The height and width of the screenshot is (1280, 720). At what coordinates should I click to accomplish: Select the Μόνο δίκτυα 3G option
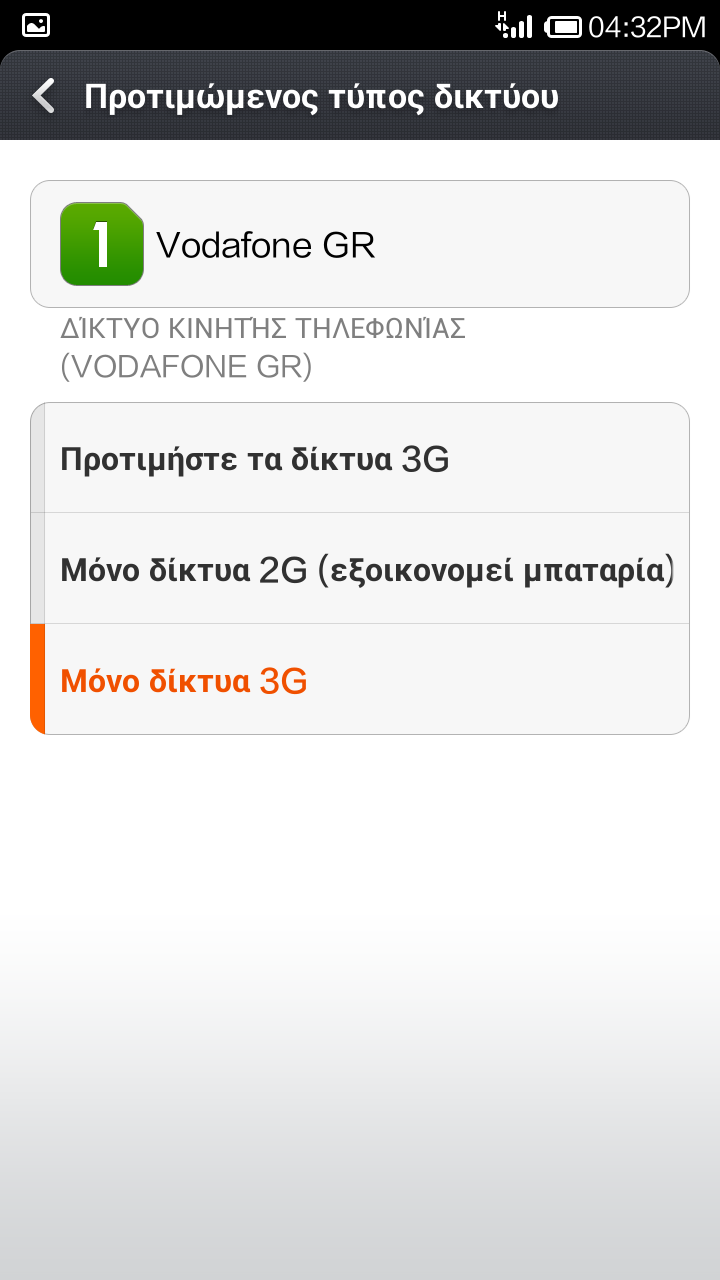pyautogui.click(x=360, y=680)
